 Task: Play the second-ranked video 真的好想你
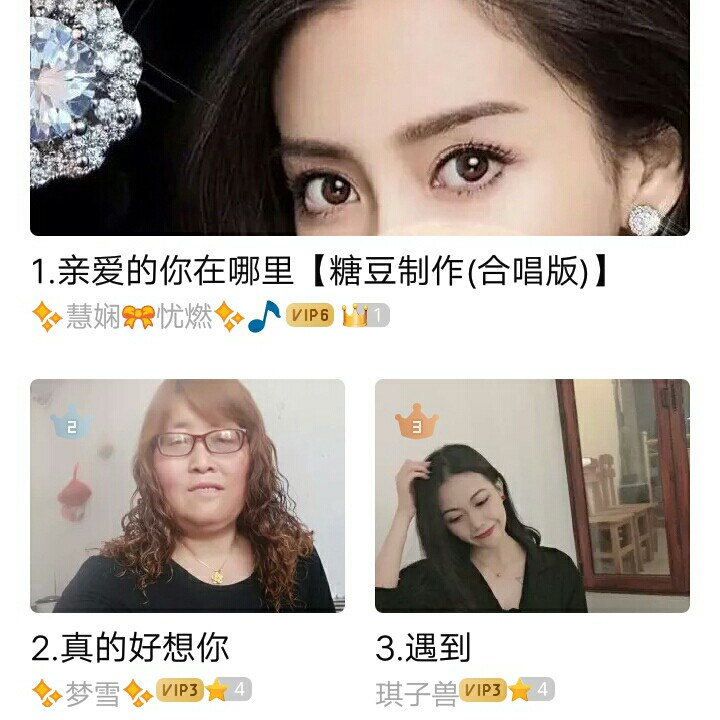pos(187,495)
